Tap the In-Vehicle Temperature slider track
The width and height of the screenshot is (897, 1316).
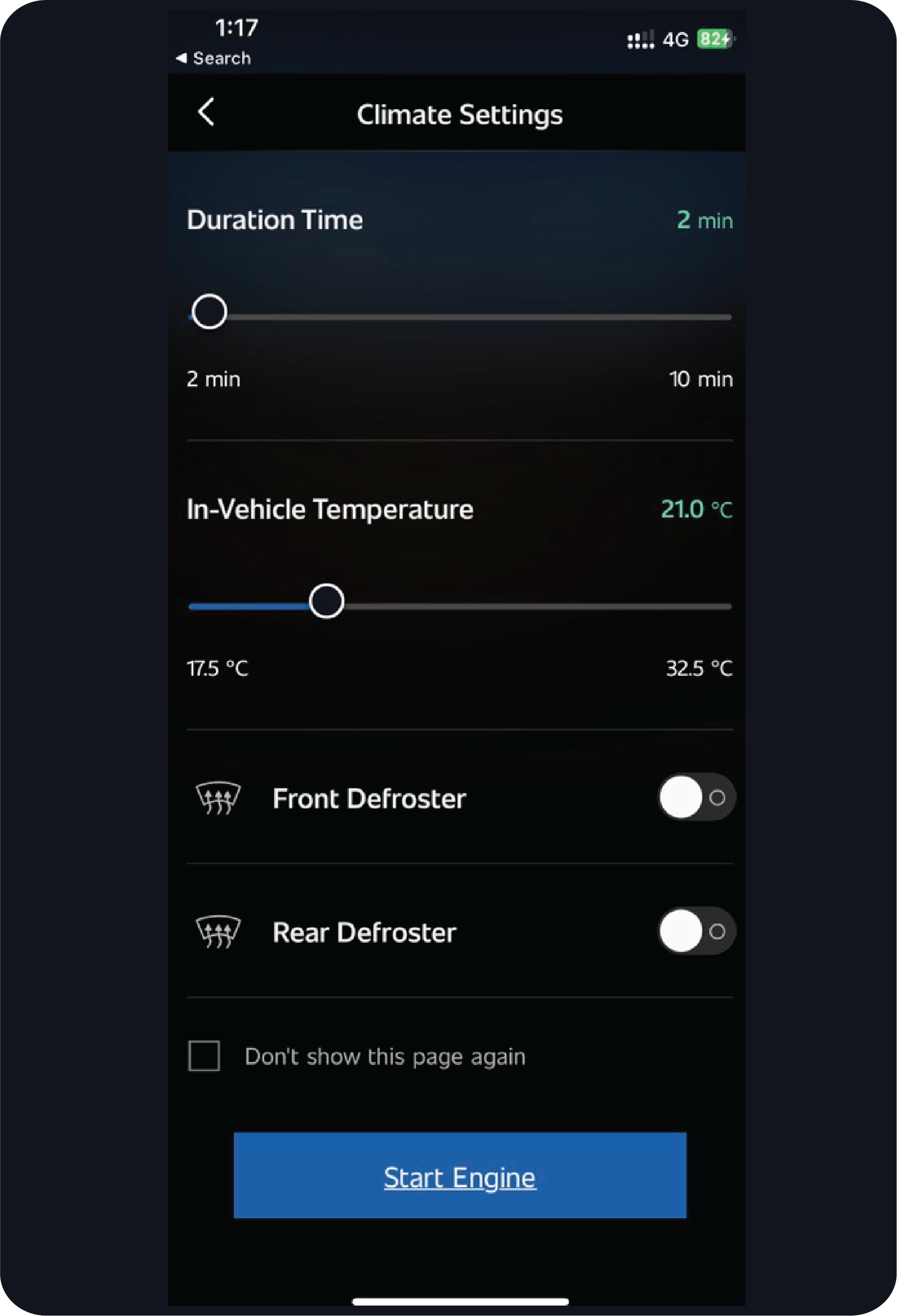460,606
